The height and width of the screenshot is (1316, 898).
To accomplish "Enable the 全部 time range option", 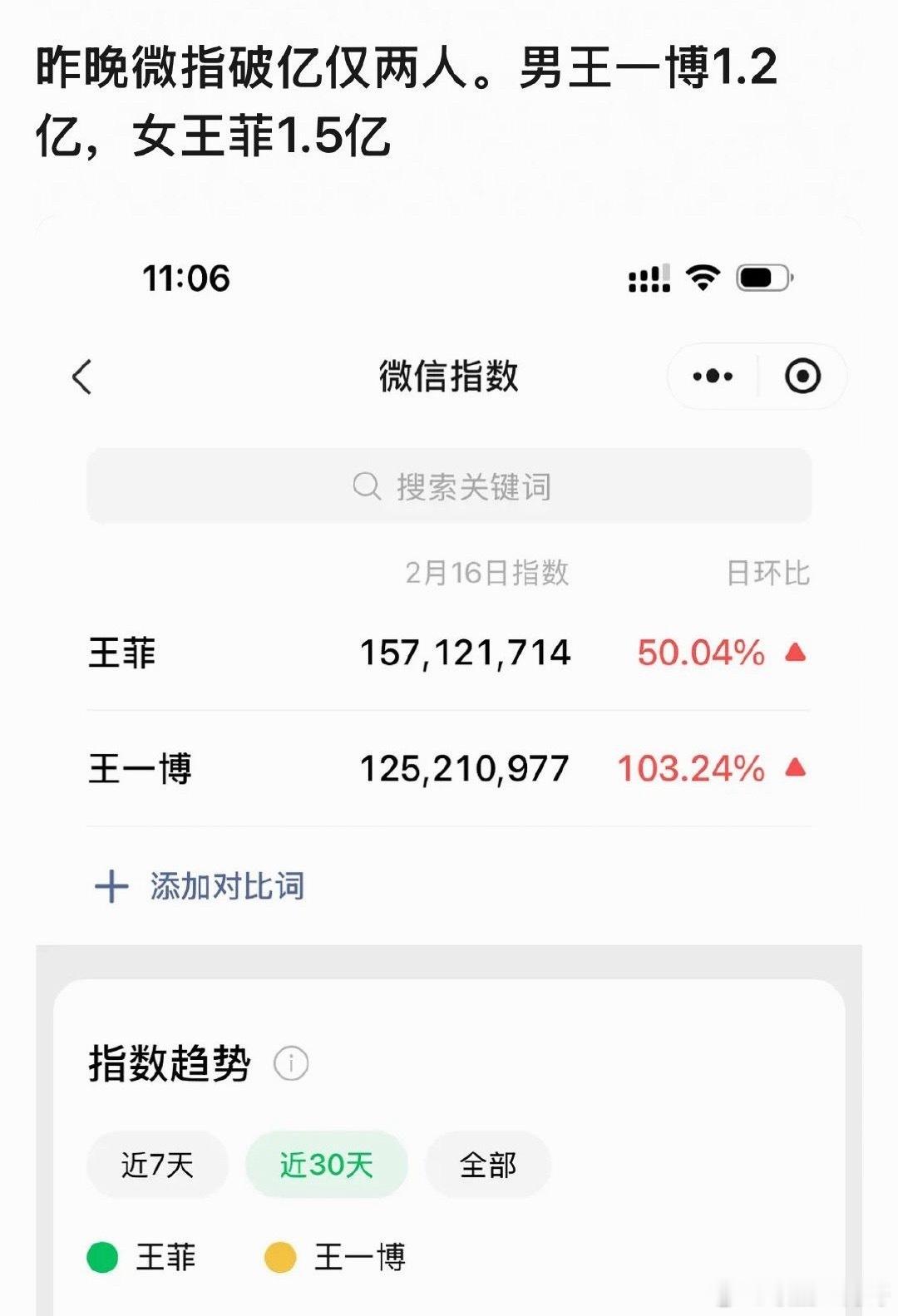I will [487, 1166].
